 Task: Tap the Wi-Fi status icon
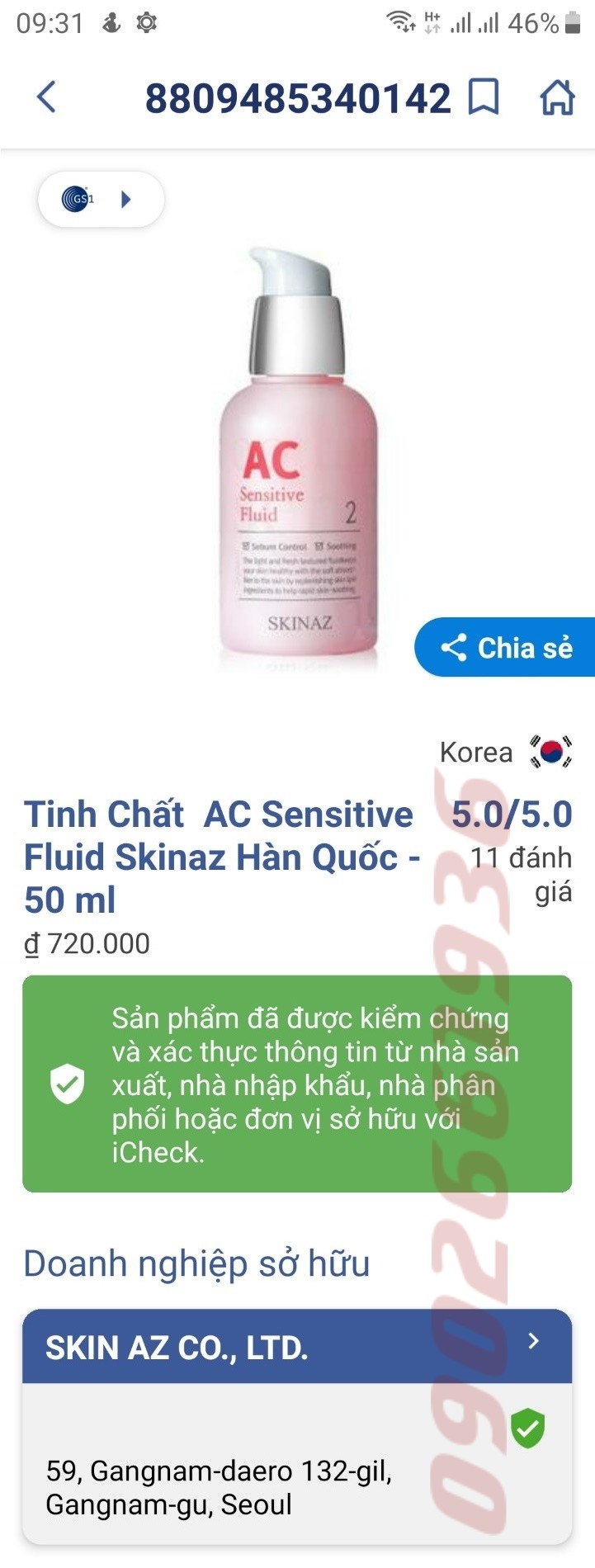pos(402,21)
